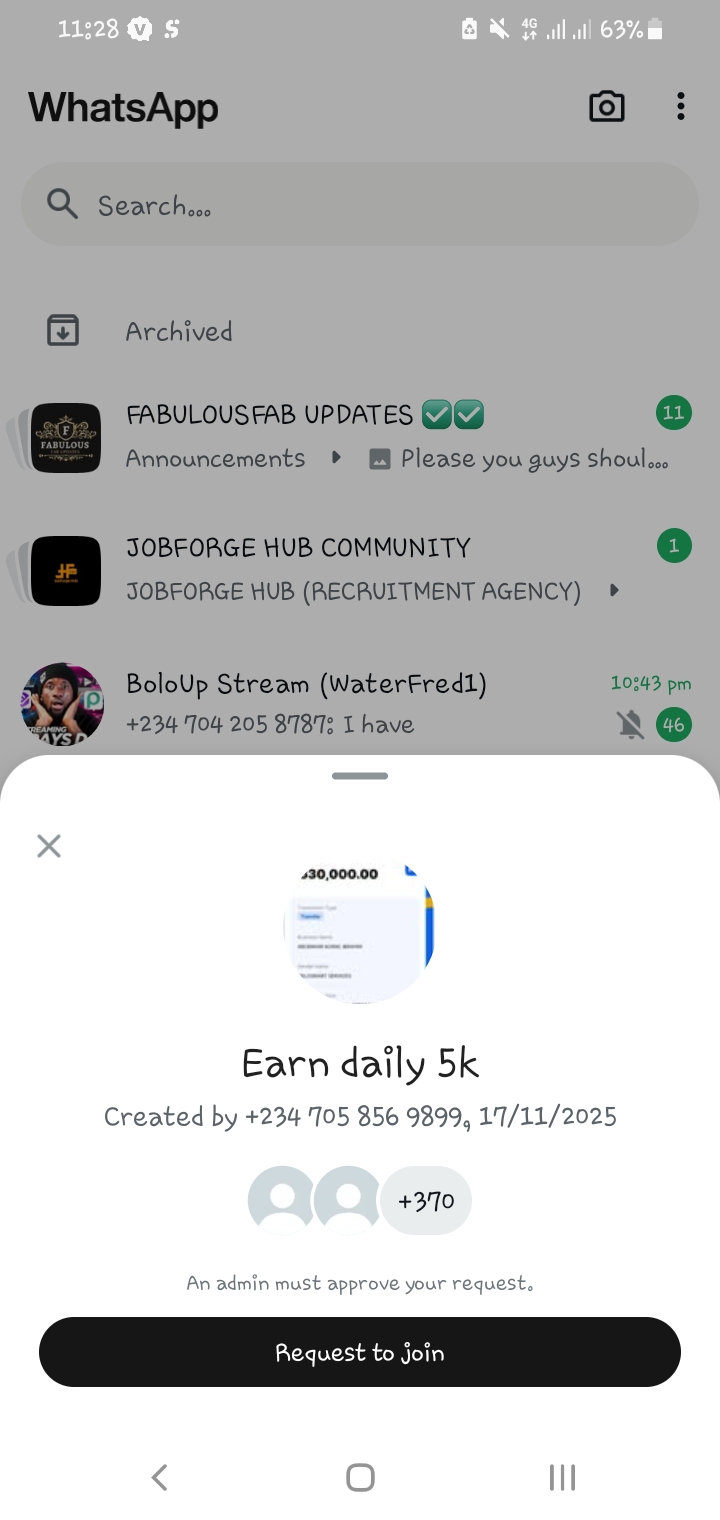Tap the Search field
Image resolution: width=720 pixels, height=1520 pixels.
point(360,205)
